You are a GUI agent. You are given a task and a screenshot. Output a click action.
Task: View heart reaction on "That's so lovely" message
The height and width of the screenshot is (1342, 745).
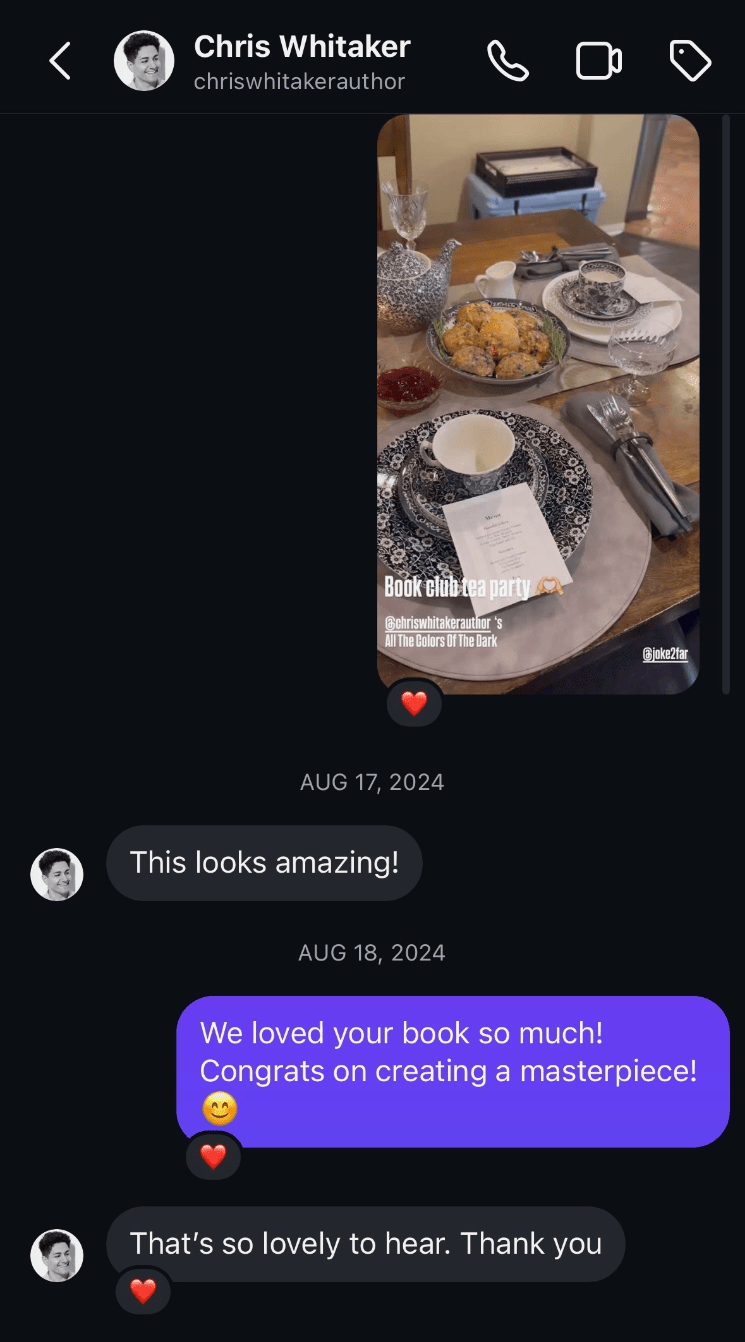(144, 1291)
